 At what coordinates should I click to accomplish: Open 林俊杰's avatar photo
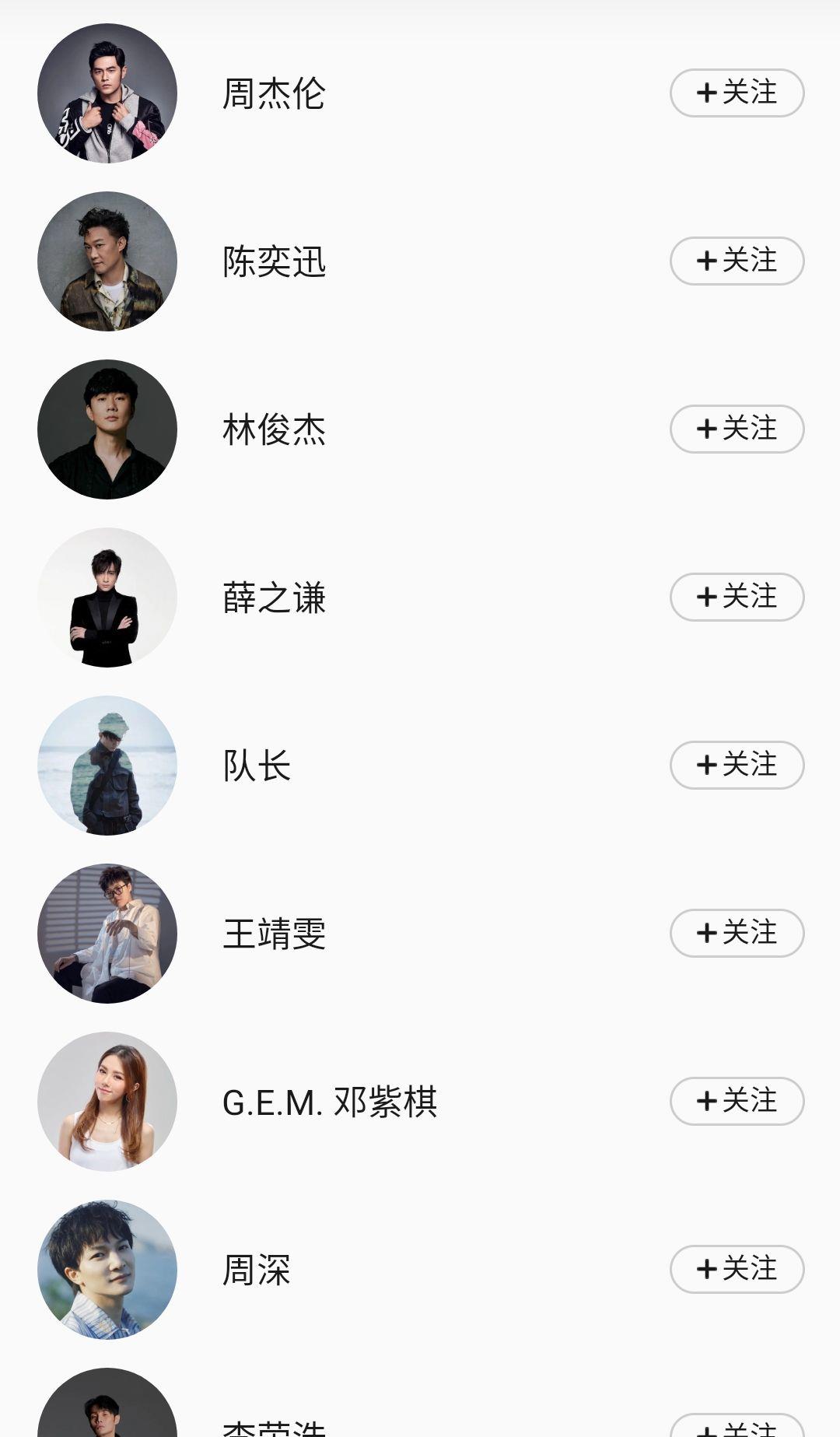[x=107, y=428]
